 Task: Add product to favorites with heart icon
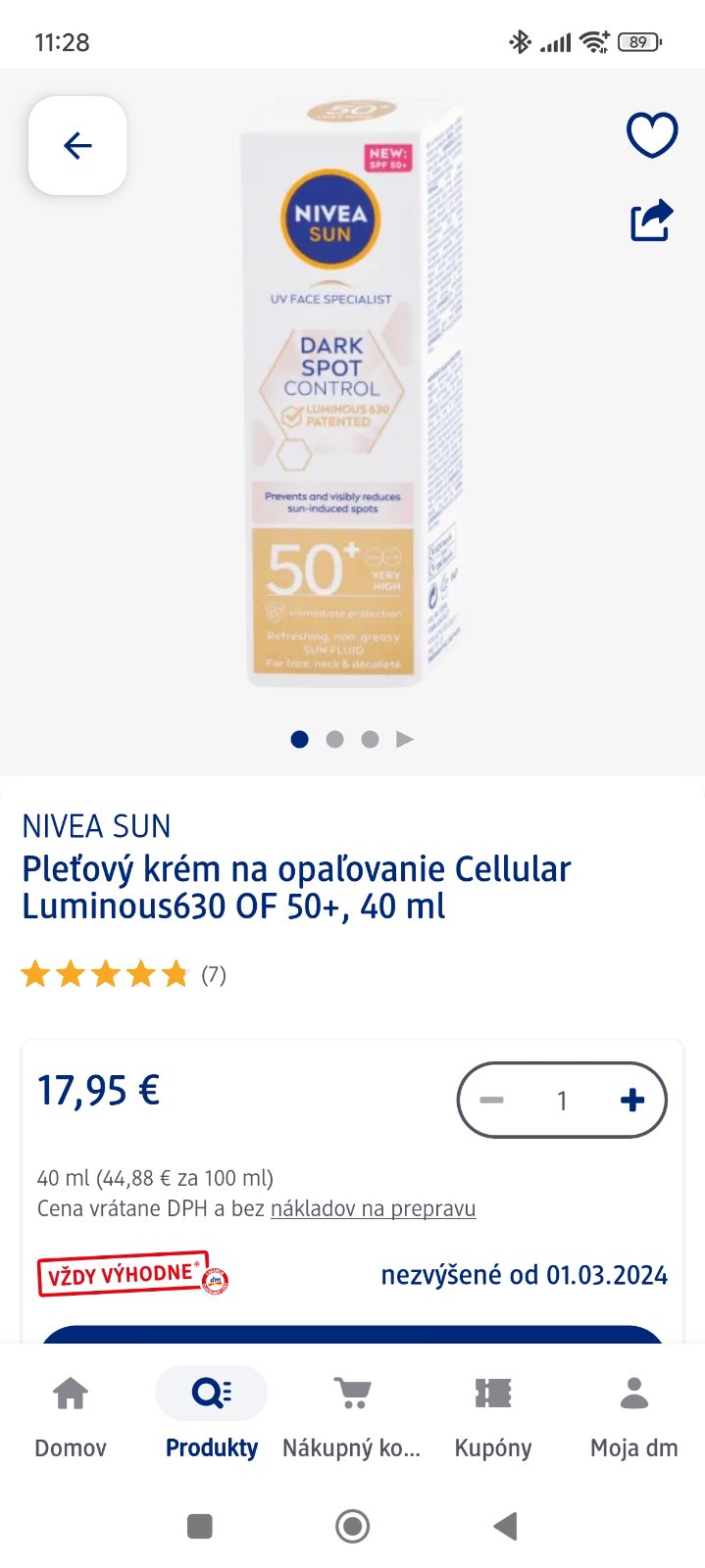point(652,135)
